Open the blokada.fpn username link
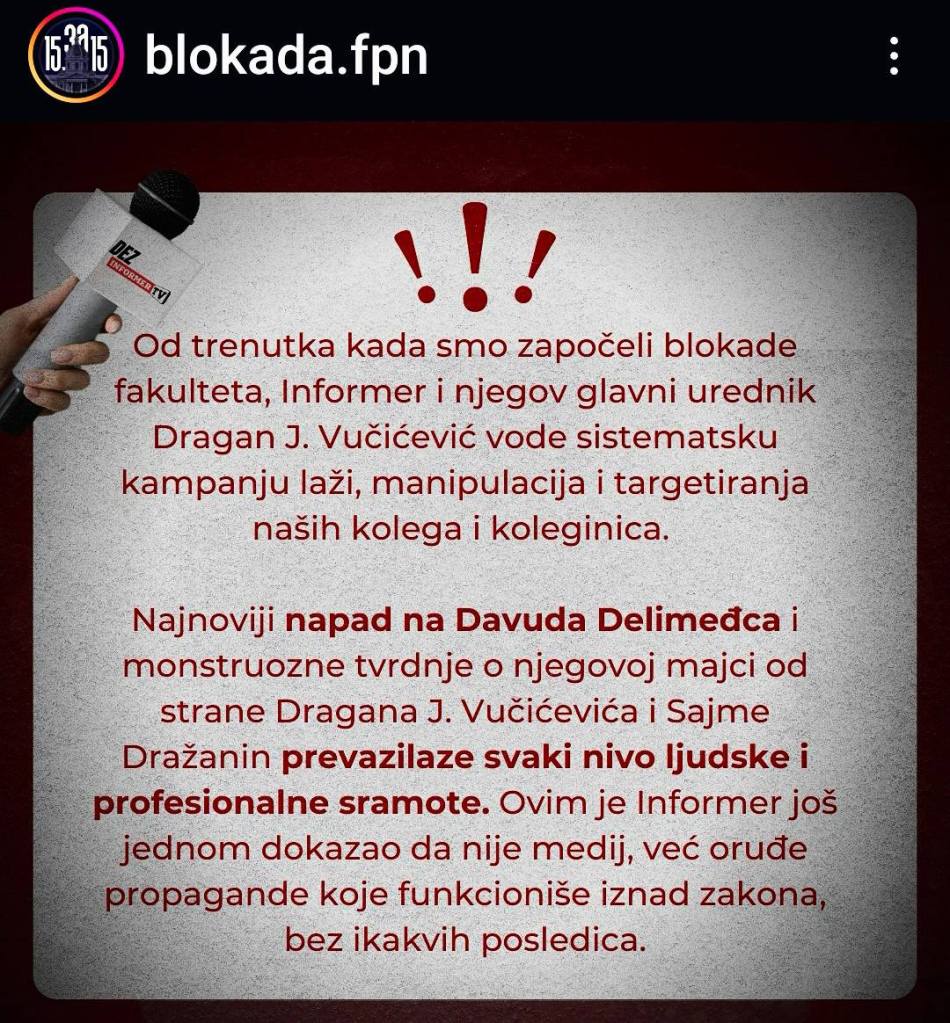The image size is (950, 1023). point(286,56)
